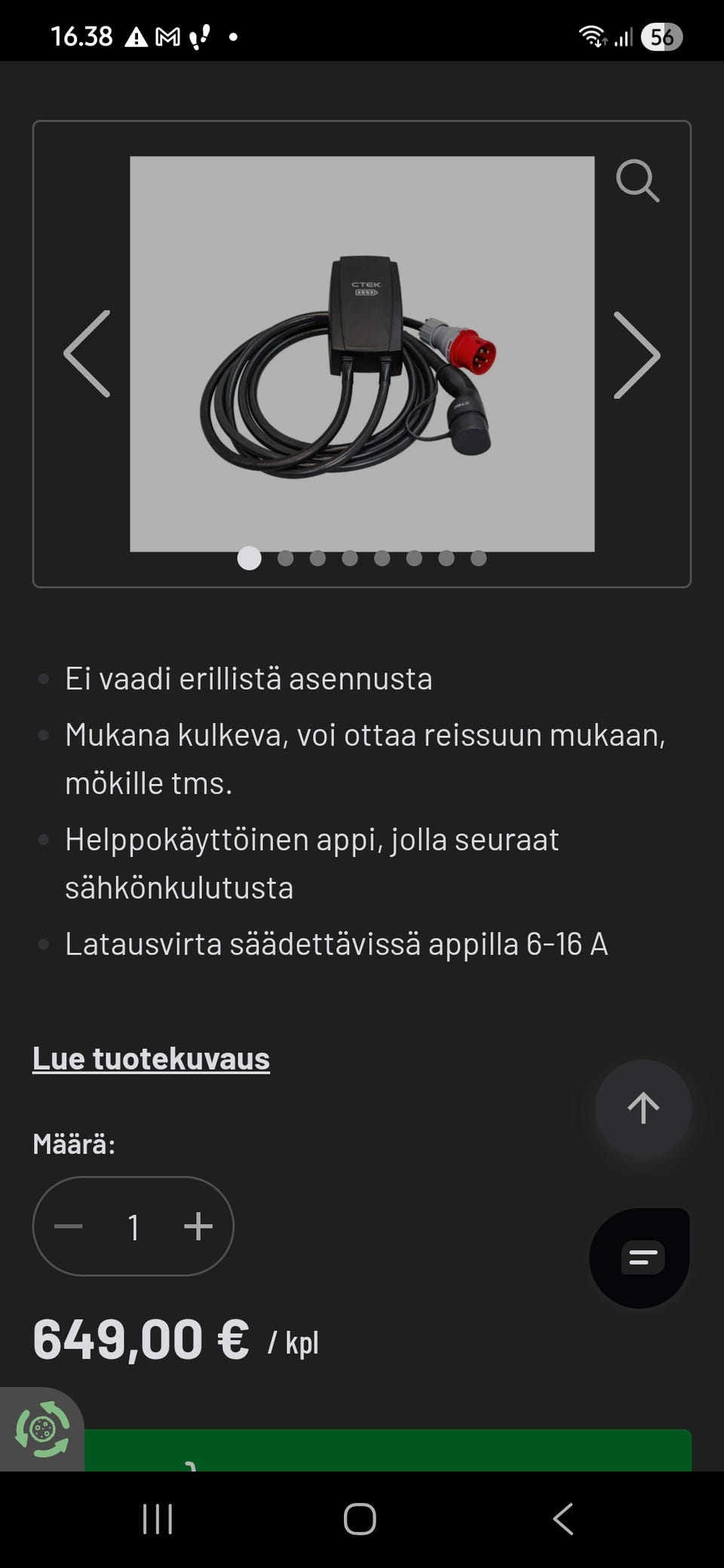Screen dimensions: 724x1568
Task: Tap the scroll-to-top arrow
Action: point(643,1108)
